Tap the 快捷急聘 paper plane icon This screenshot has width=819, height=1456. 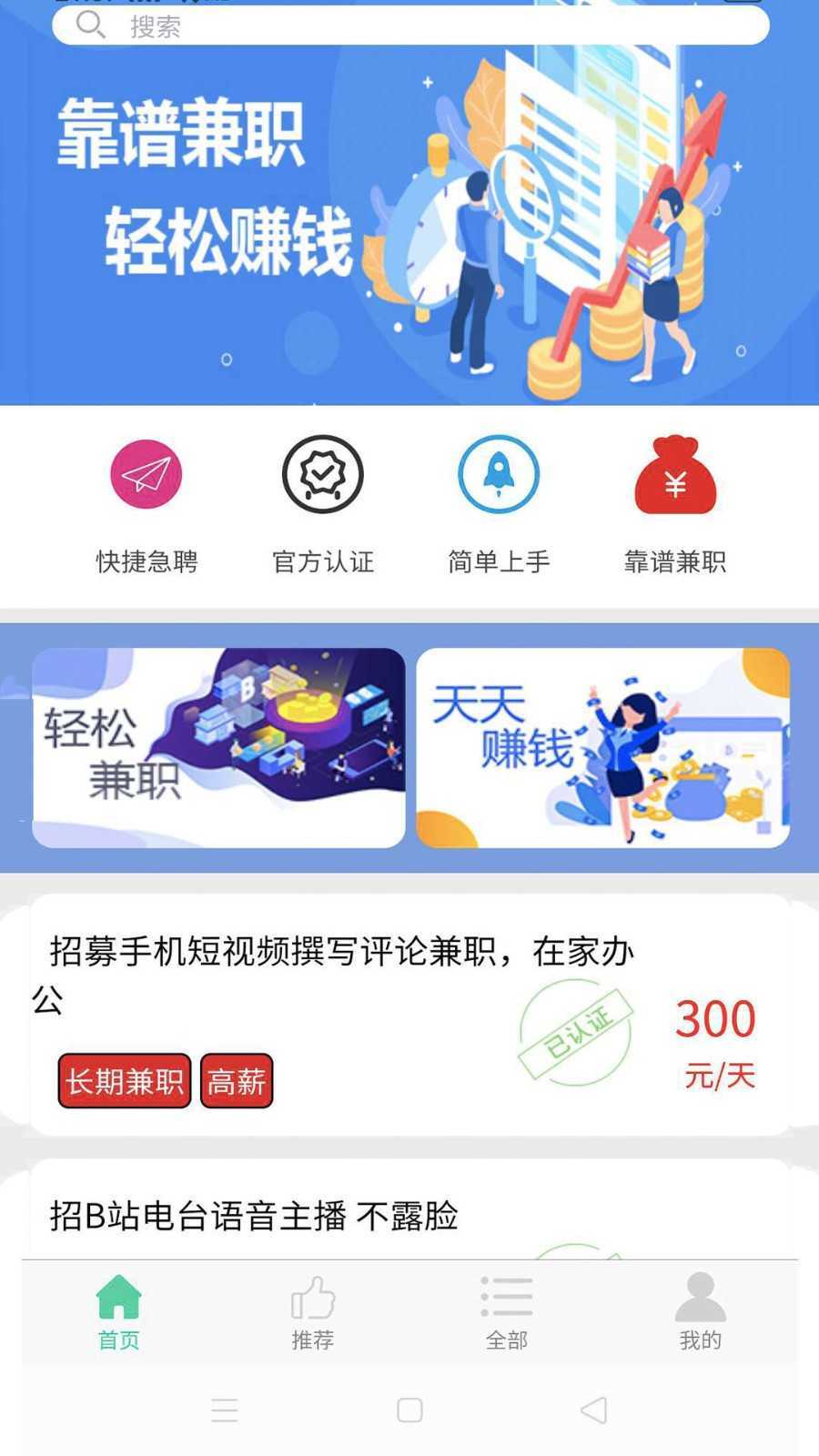144,474
